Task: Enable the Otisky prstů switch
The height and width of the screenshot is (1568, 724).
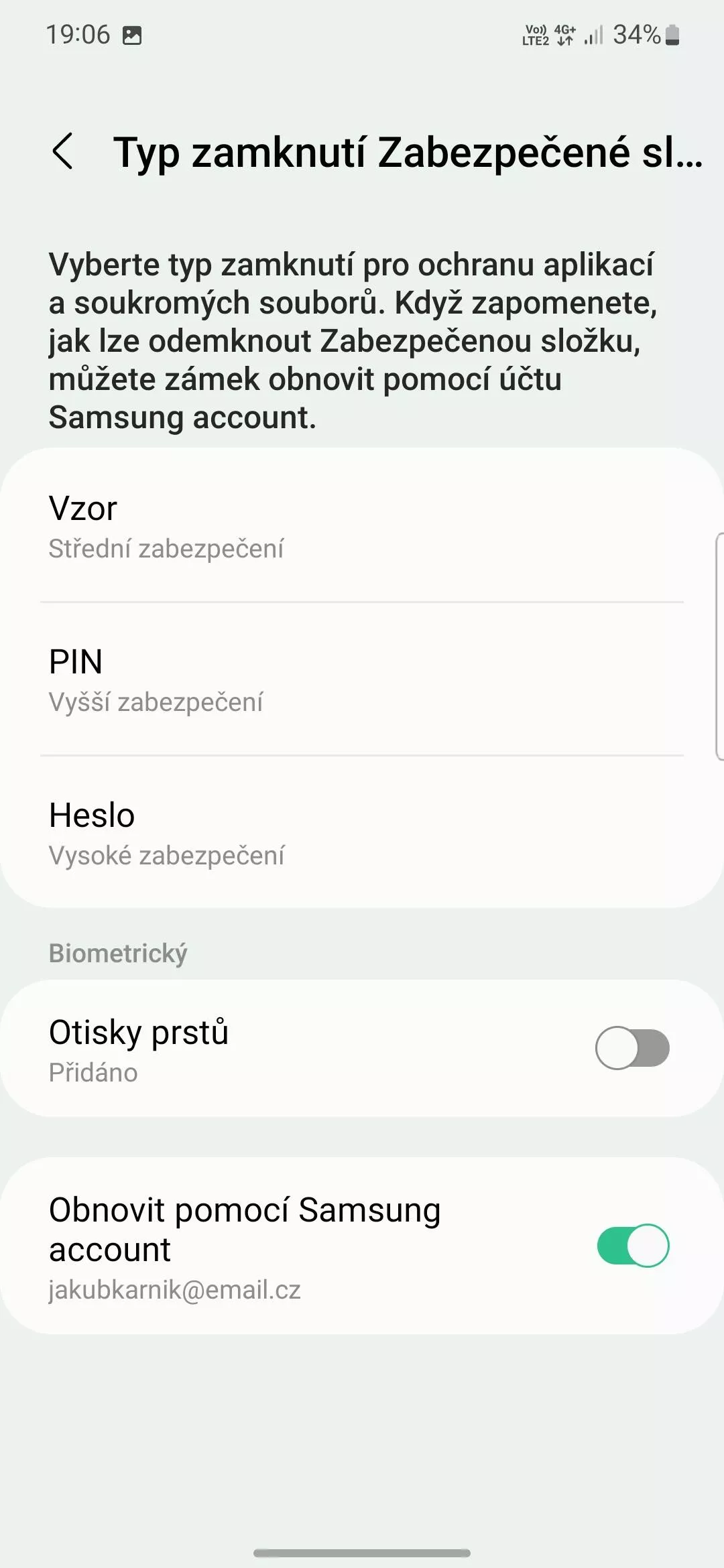Action: (x=632, y=1048)
